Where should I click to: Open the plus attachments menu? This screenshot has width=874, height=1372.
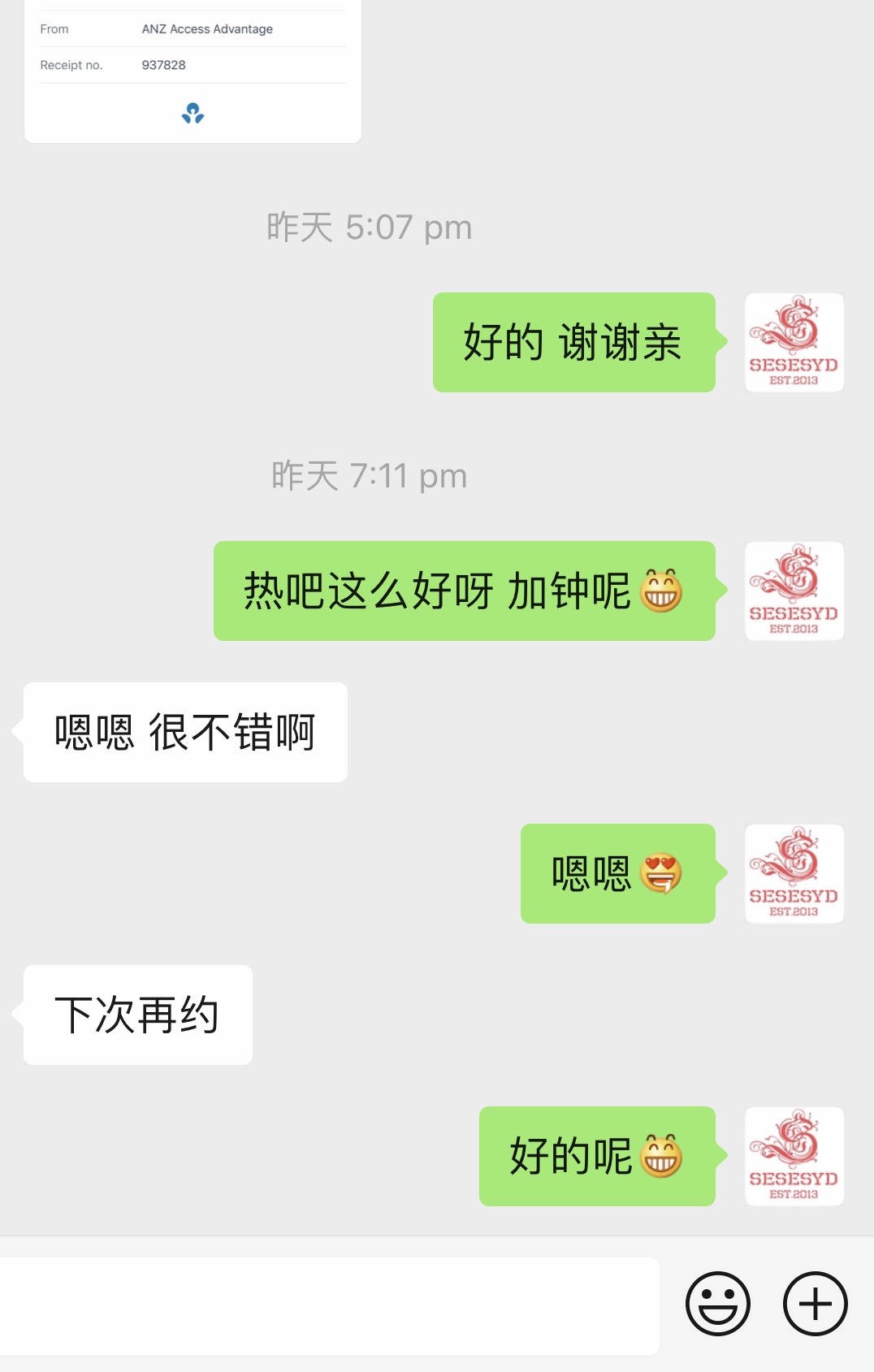pos(815,1304)
